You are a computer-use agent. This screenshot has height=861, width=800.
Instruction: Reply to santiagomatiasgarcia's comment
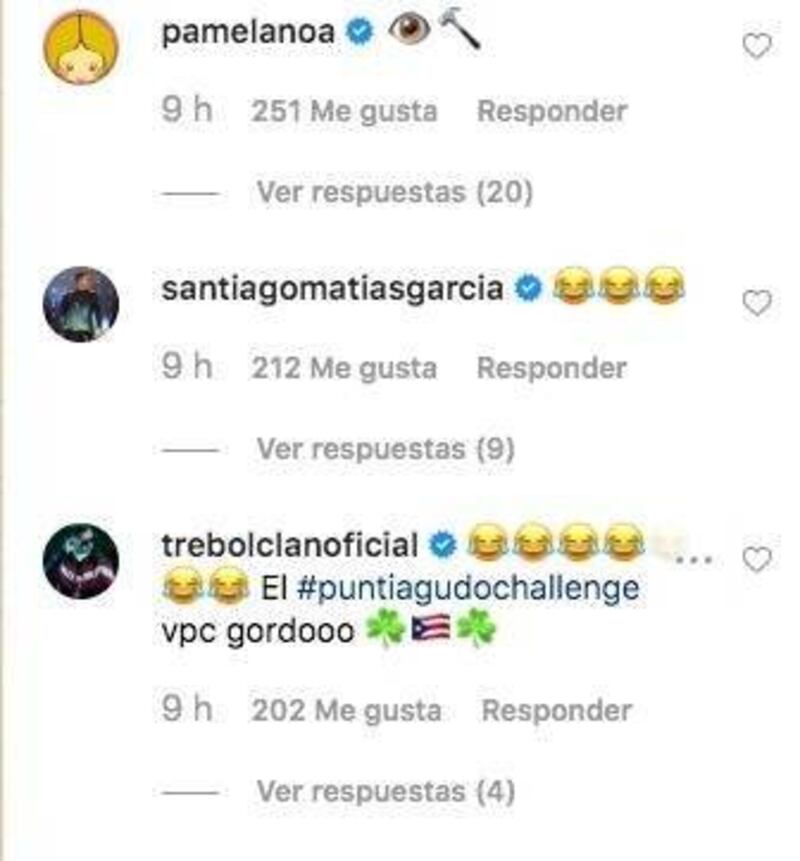[551, 368]
